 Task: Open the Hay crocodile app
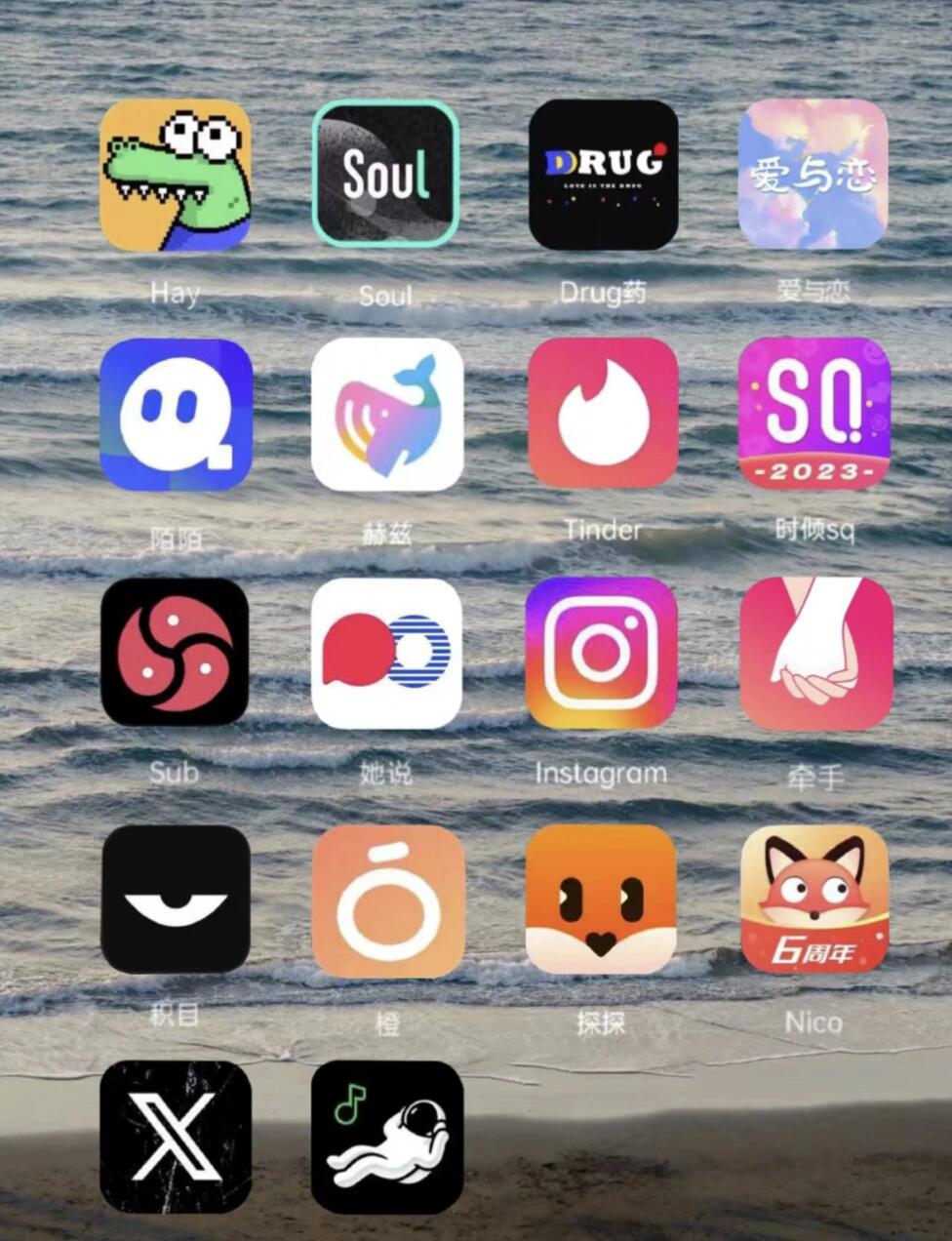[x=176, y=176]
